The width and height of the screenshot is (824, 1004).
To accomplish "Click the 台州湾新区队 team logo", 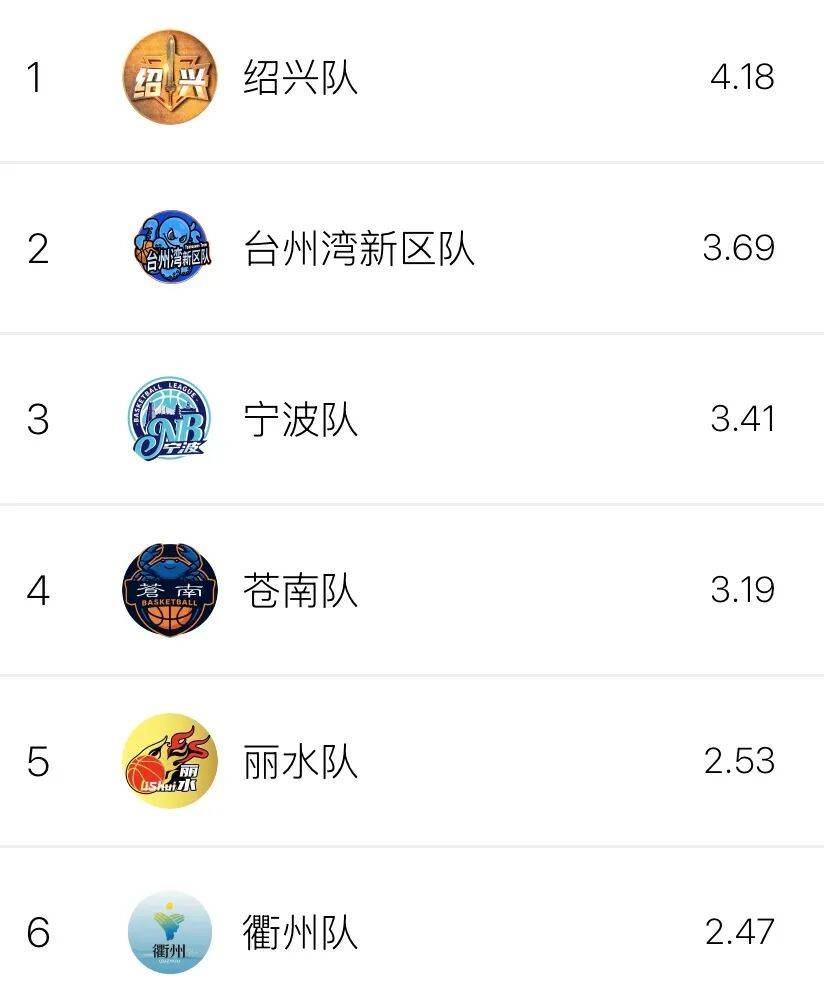I will click(170, 248).
